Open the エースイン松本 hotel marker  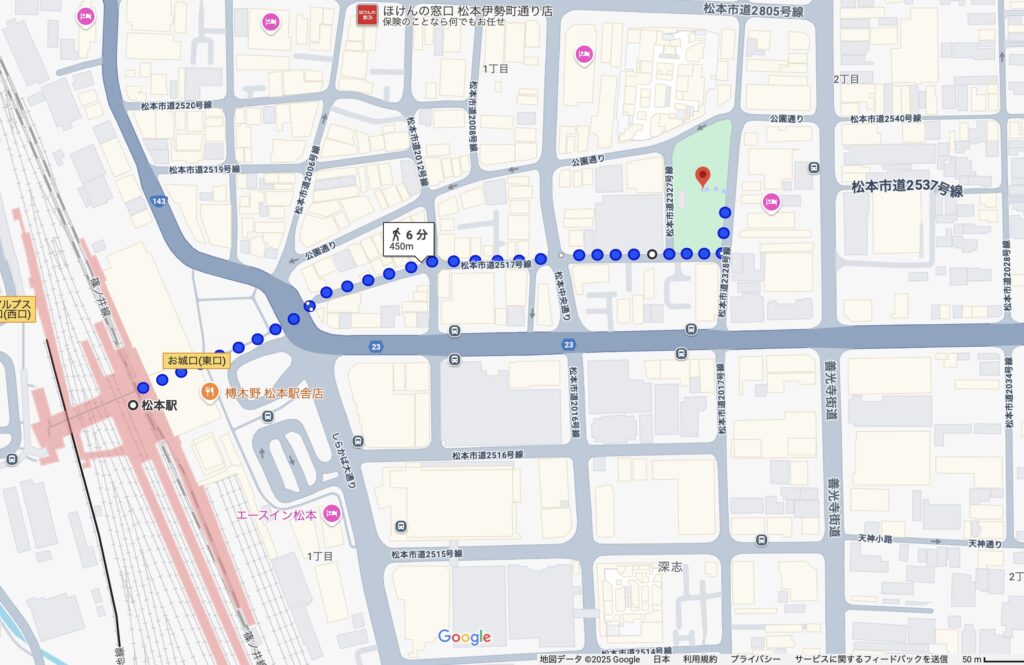click(x=332, y=515)
